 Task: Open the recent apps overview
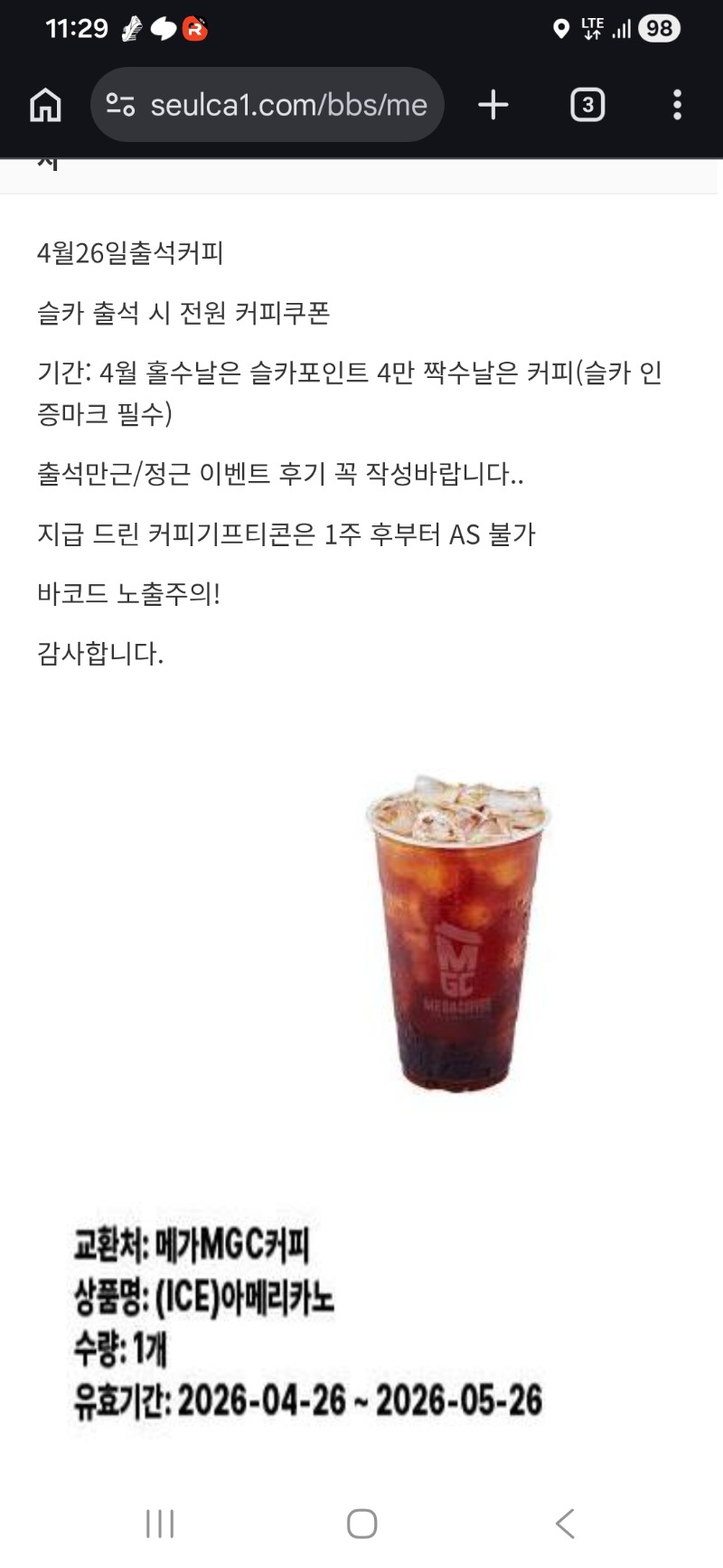[160, 1524]
